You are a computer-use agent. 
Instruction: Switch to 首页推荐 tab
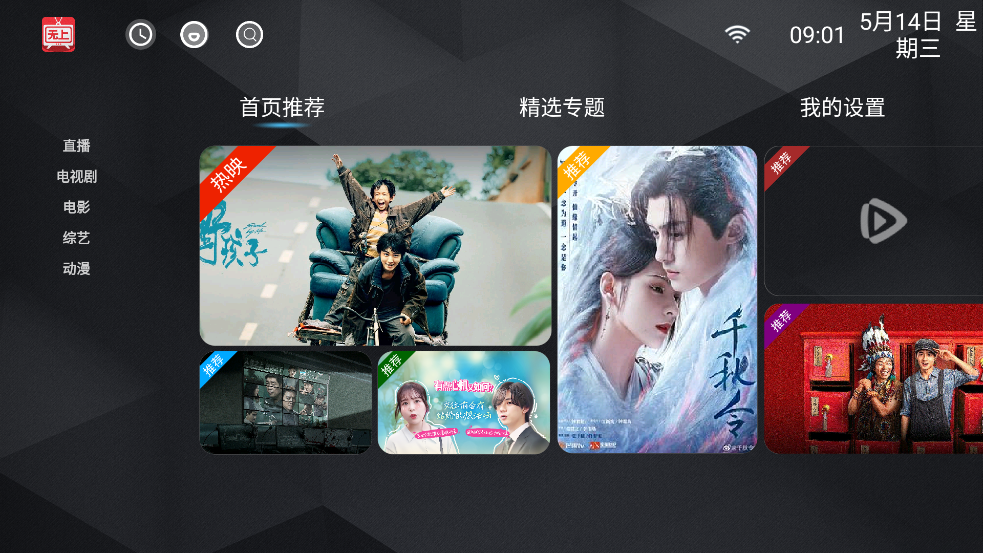tap(282, 108)
